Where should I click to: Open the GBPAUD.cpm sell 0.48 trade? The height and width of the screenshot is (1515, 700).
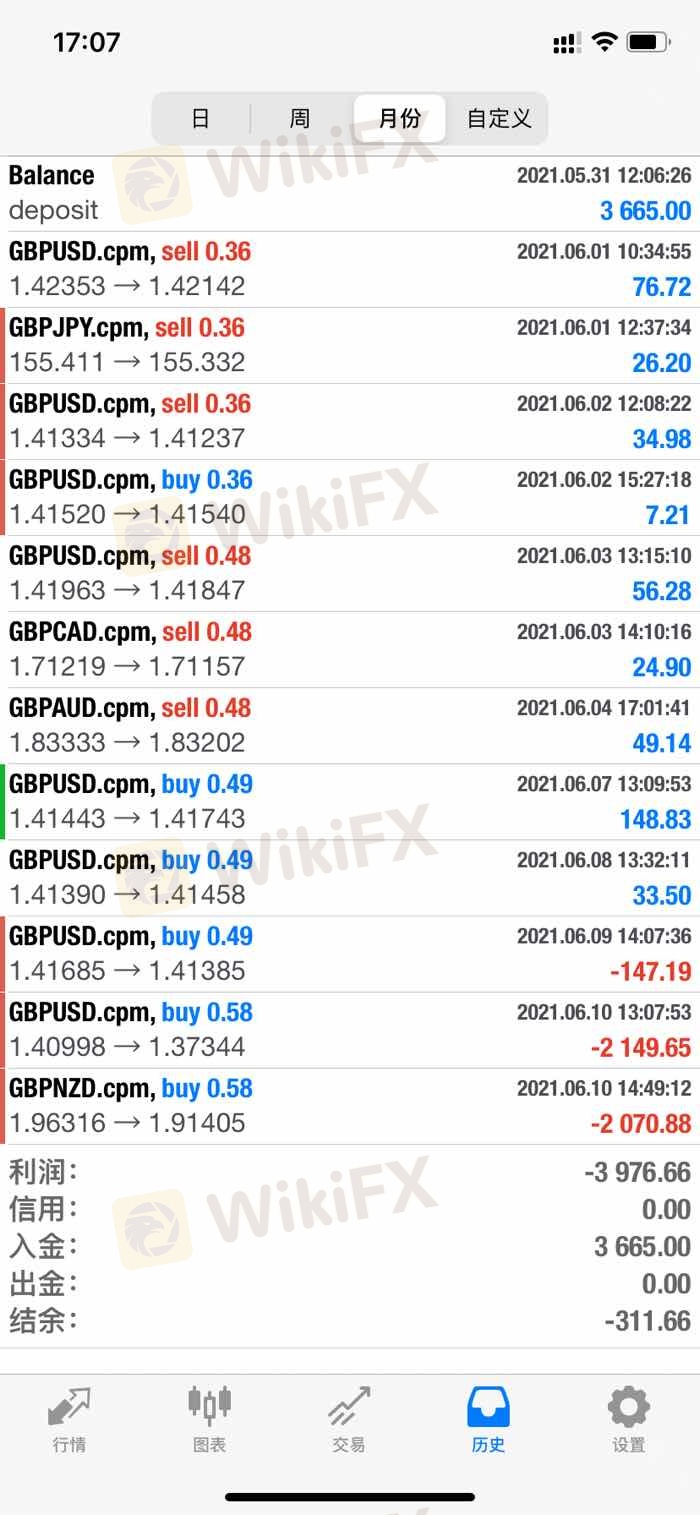point(350,726)
